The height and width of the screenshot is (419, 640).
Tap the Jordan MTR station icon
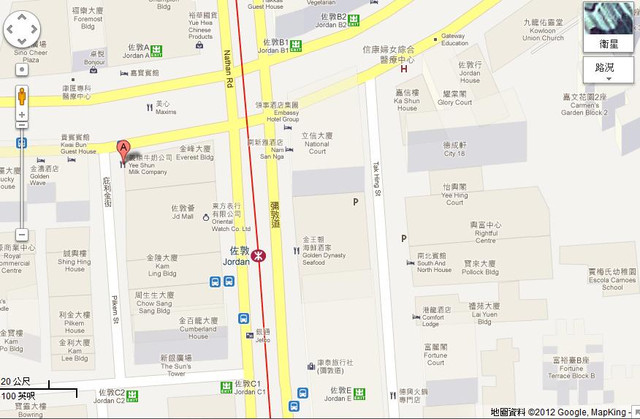tap(257, 256)
